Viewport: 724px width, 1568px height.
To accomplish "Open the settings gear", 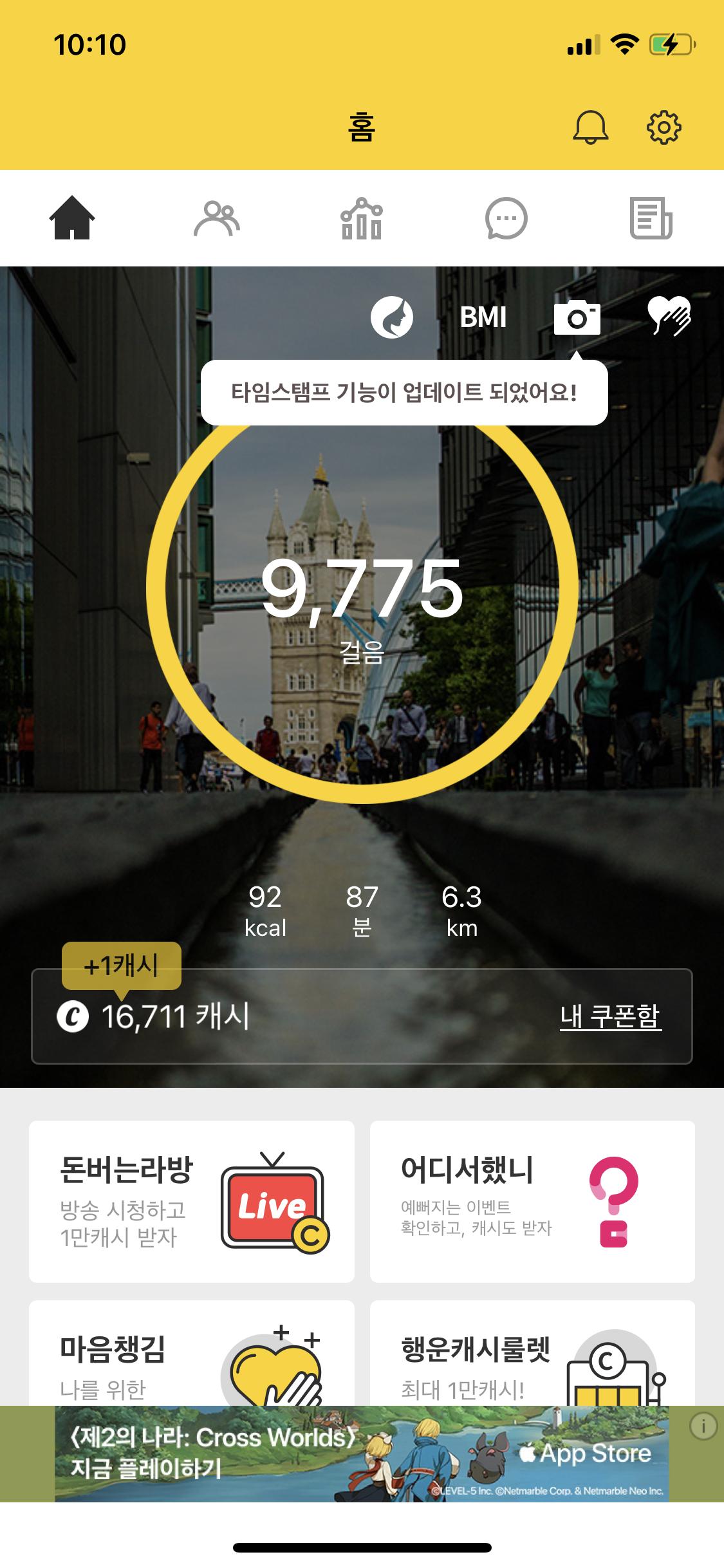I will [664, 127].
